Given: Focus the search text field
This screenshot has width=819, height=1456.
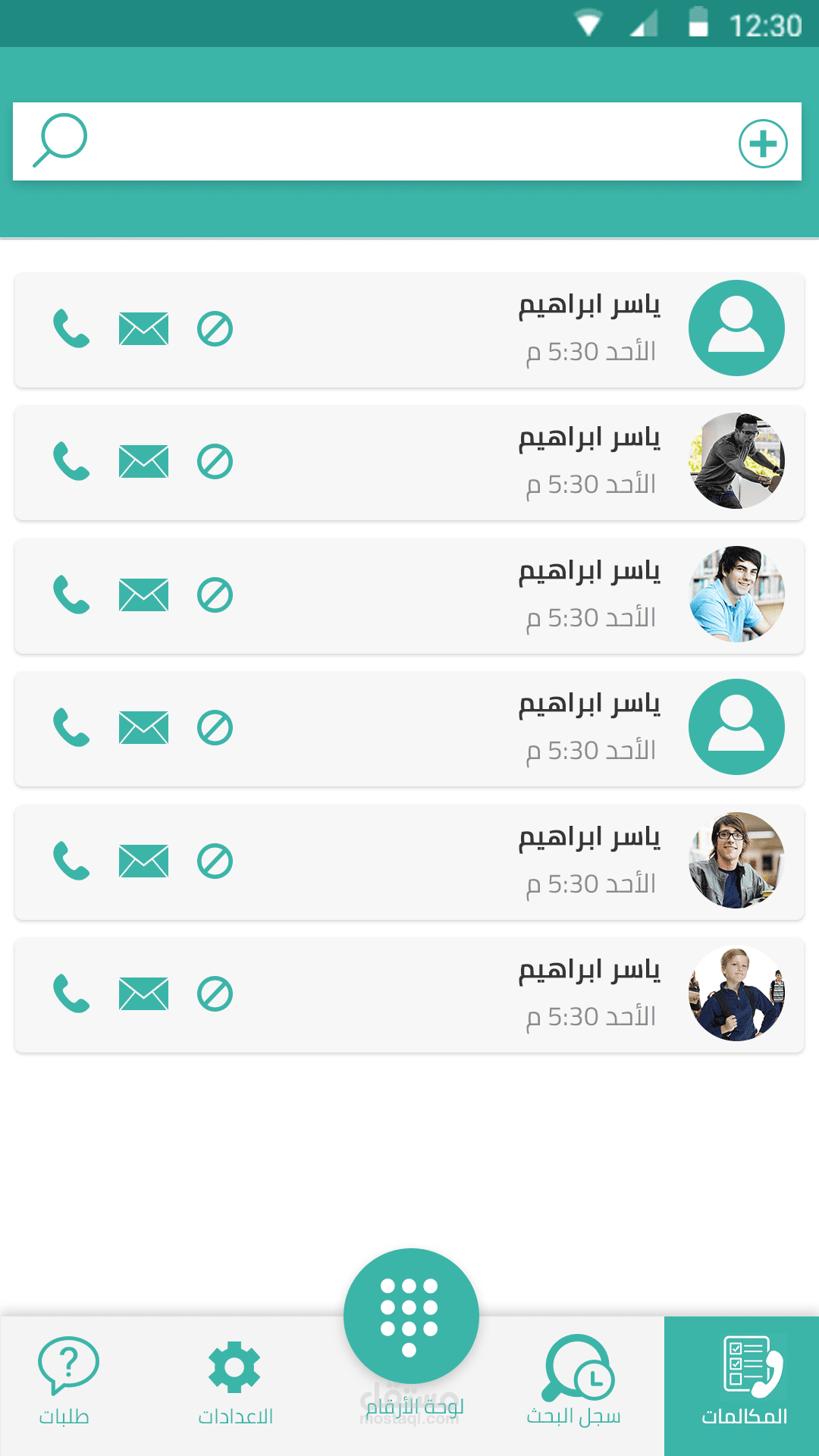Looking at the screenshot, I should [x=409, y=142].
